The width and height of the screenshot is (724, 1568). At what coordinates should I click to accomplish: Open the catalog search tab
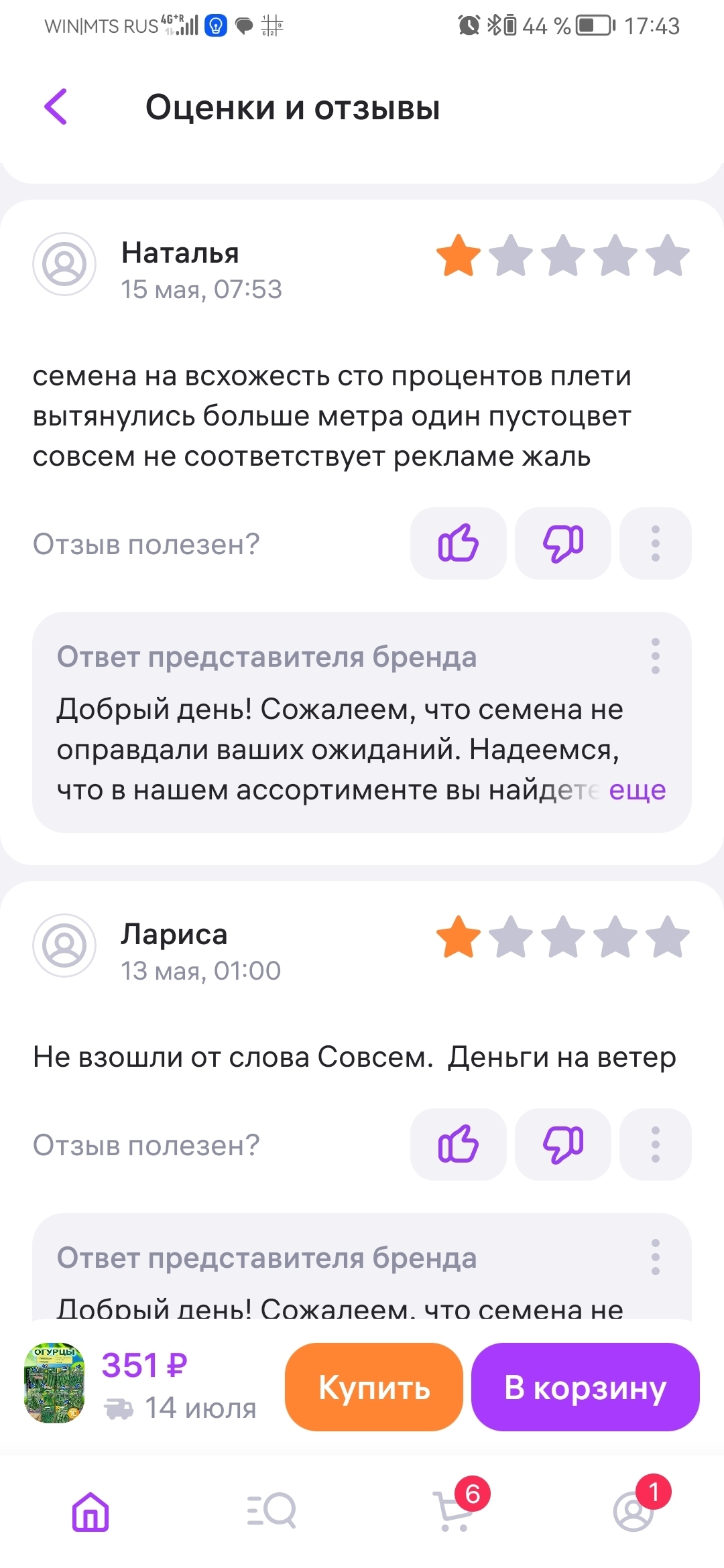point(271,1512)
